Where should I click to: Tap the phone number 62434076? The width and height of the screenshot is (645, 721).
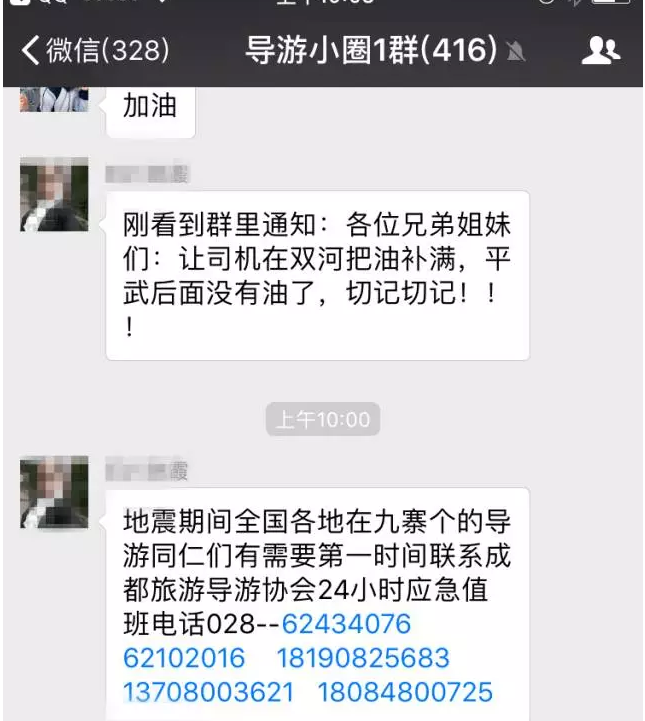pos(346,625)
